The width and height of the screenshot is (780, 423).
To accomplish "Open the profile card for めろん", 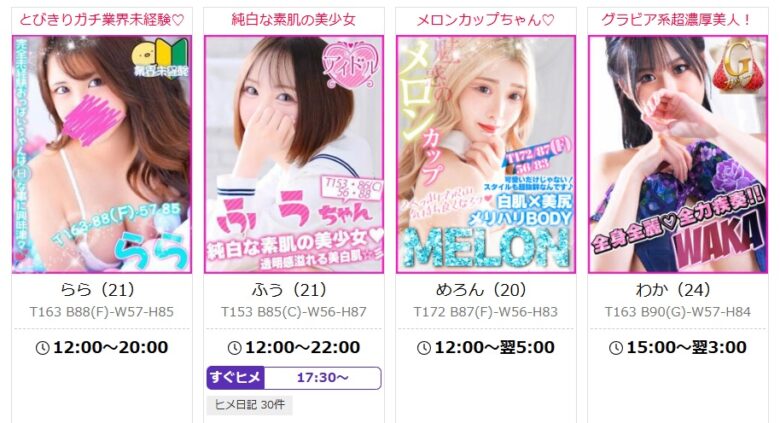I will click(486, 155).
